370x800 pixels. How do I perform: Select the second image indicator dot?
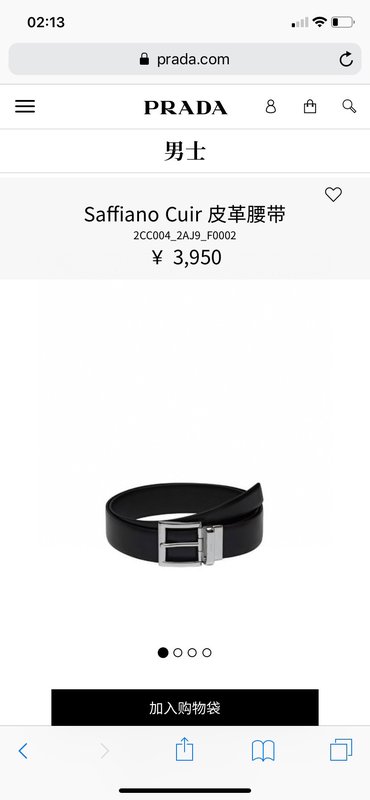point(178,653)
